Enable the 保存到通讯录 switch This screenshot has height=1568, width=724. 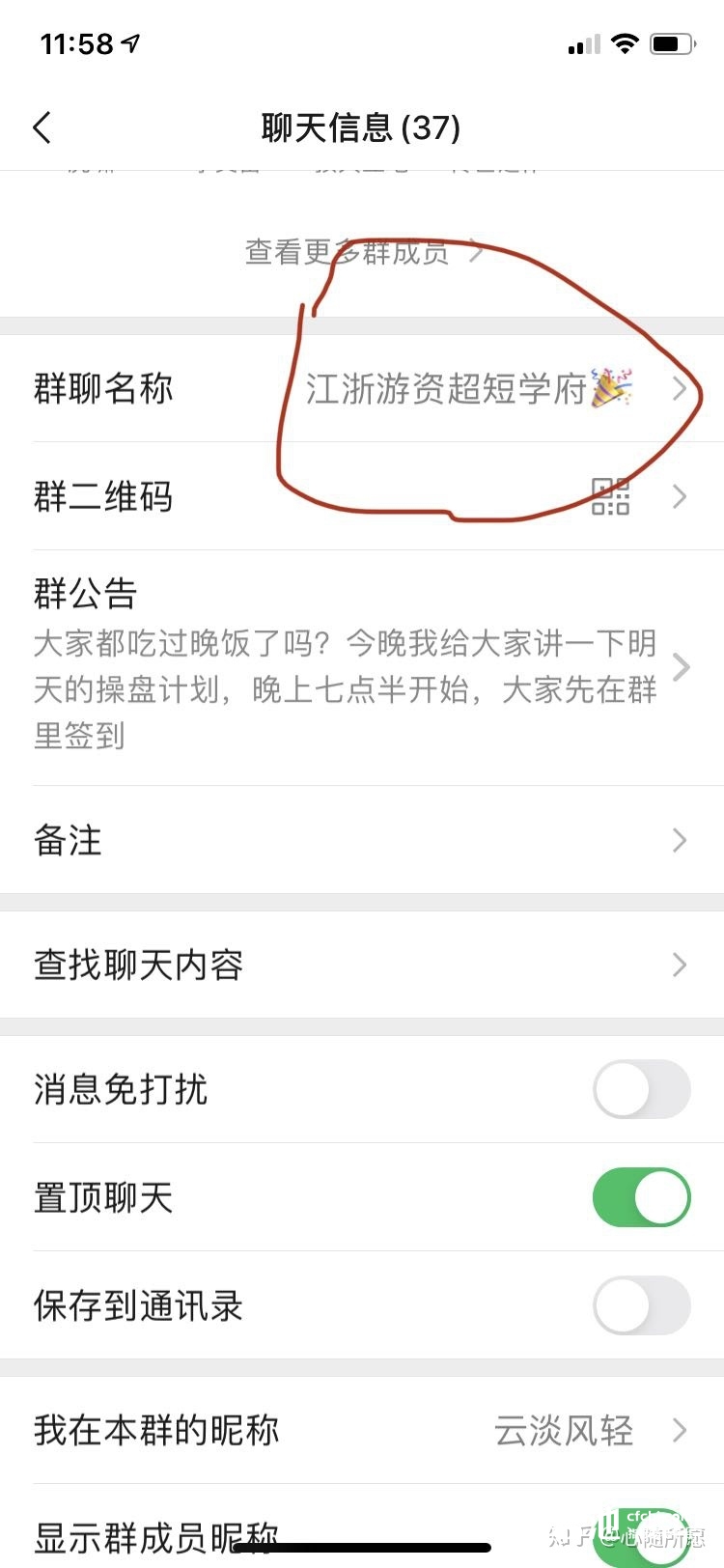pos(642,1306)
